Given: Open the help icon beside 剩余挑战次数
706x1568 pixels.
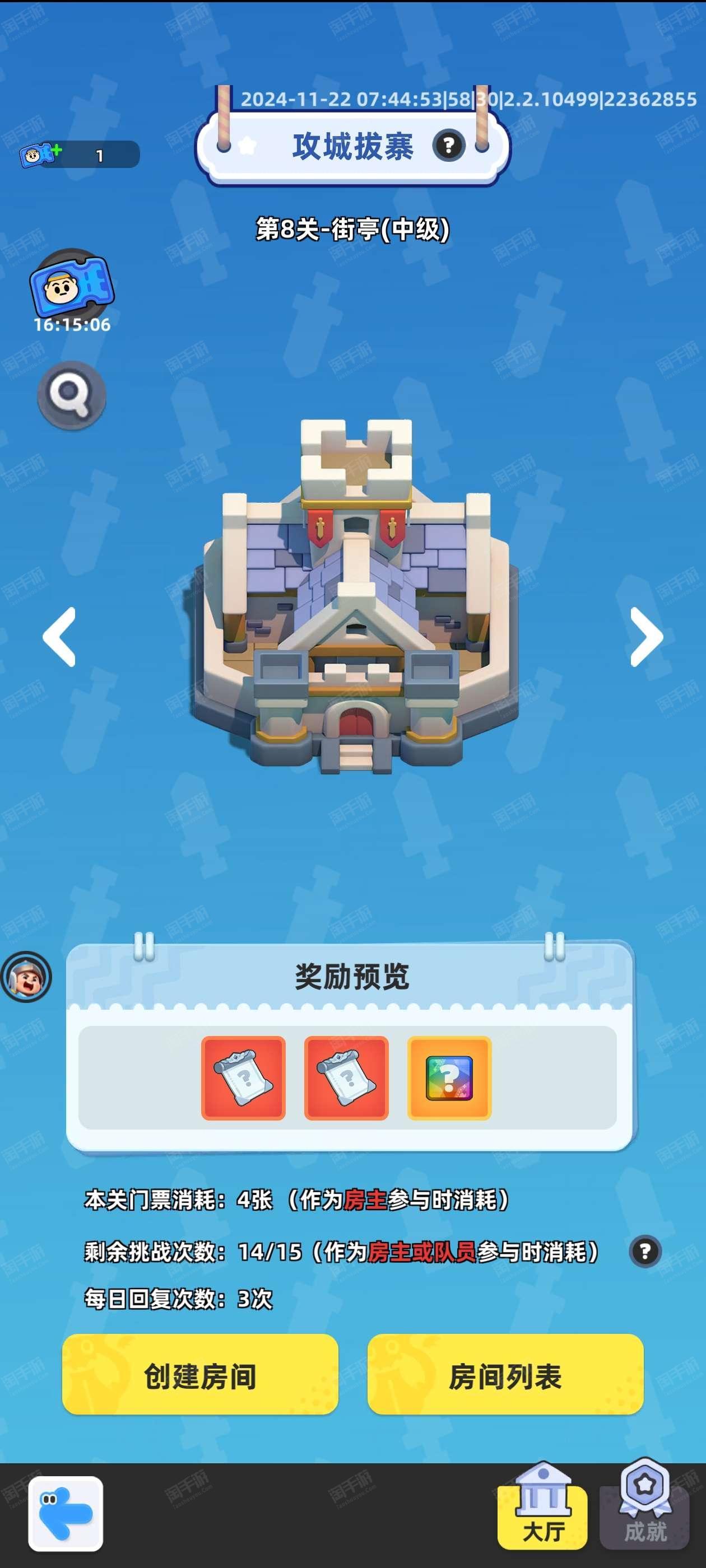Looking at the screenshot, I should (x=645, y=1251).
